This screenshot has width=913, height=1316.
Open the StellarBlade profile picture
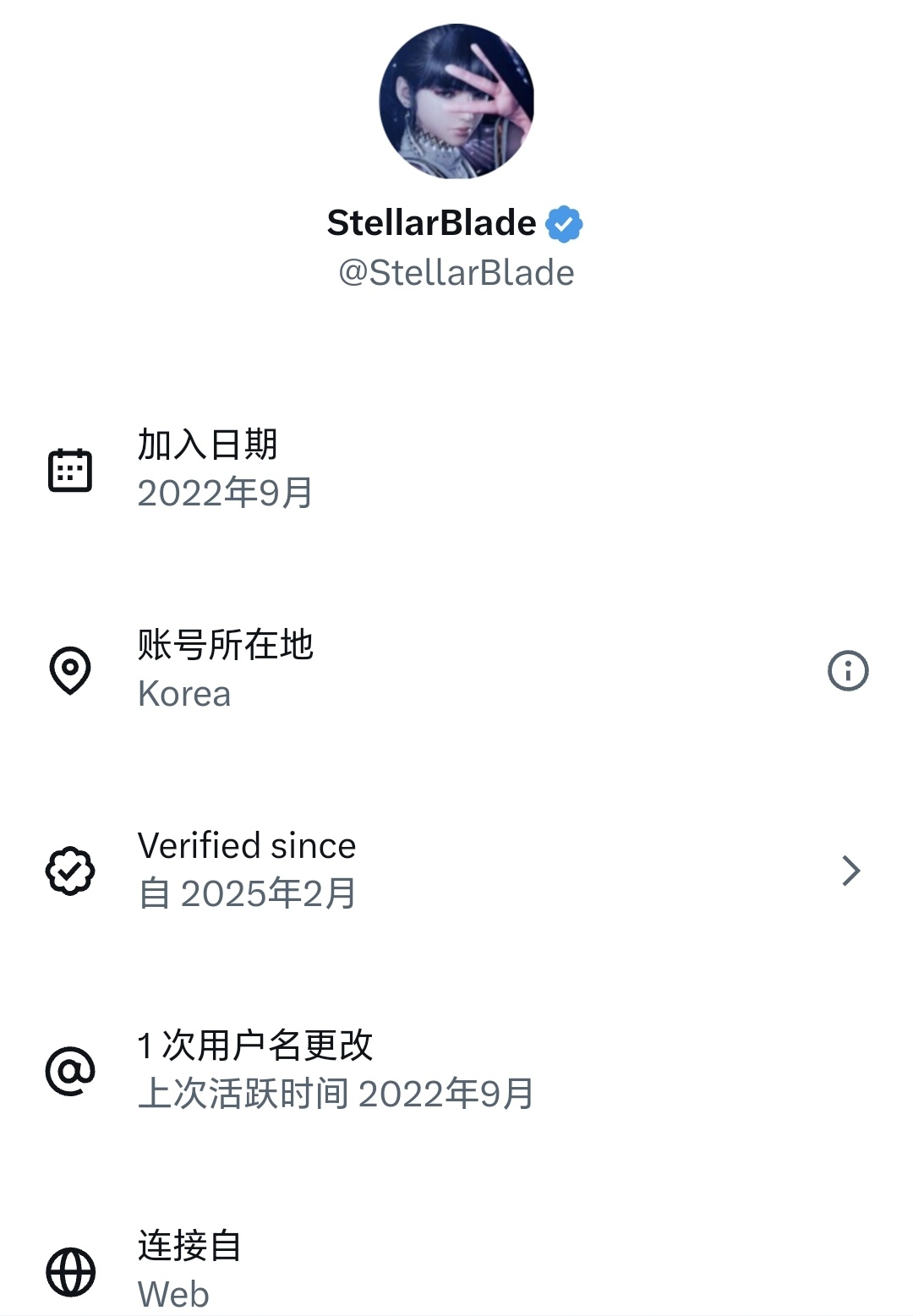click(456, 101)
